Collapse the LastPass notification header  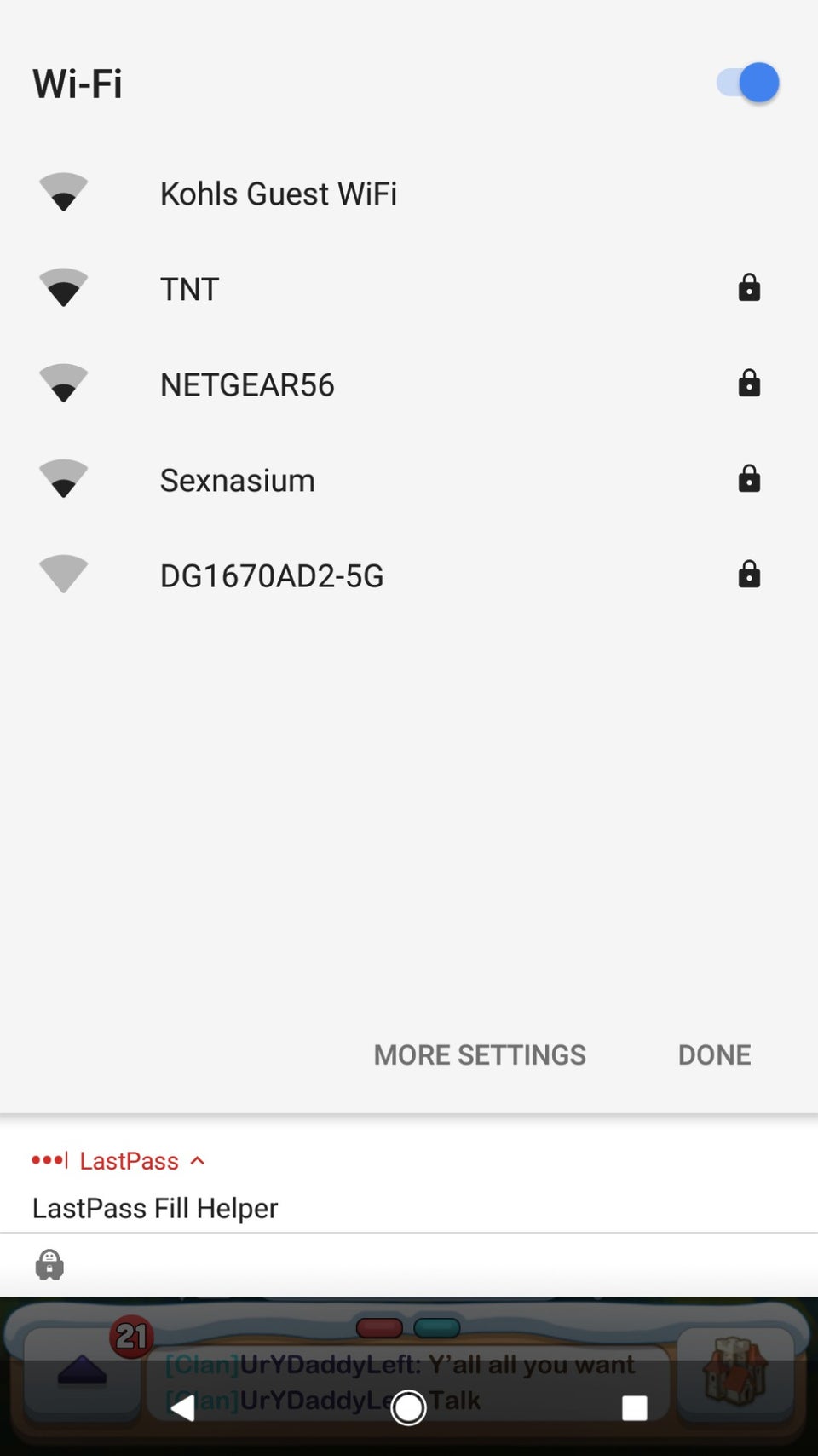pos(198,1160)
